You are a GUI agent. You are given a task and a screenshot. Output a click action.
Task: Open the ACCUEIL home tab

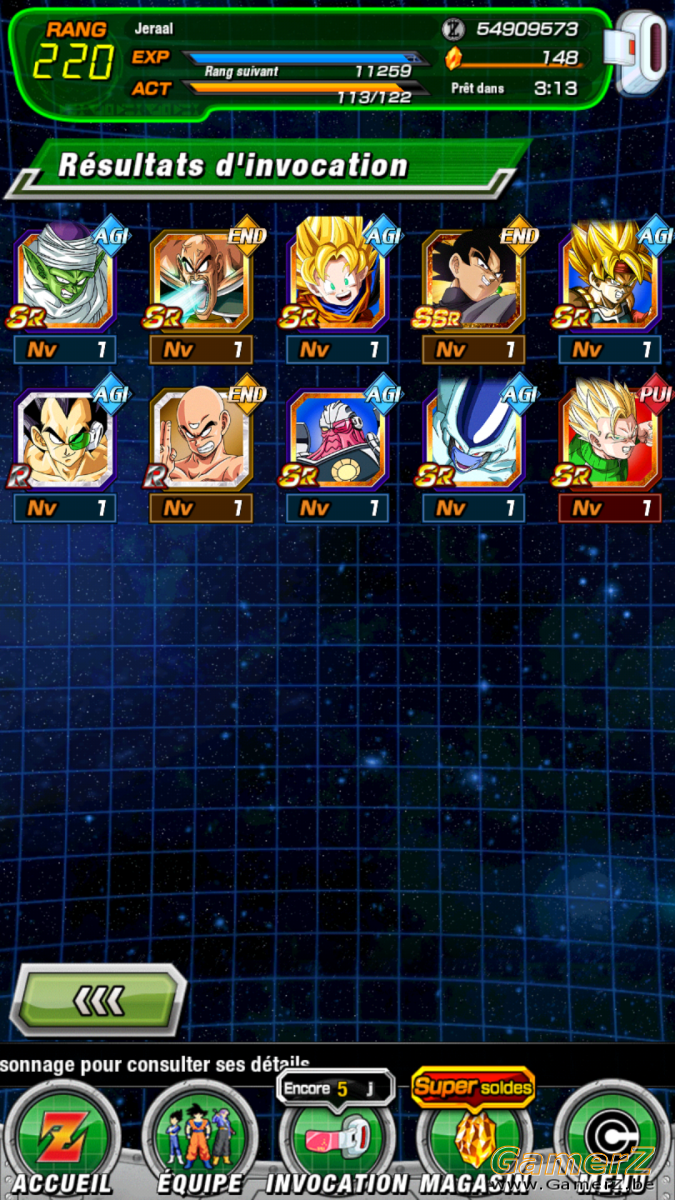coord(62,1141)
